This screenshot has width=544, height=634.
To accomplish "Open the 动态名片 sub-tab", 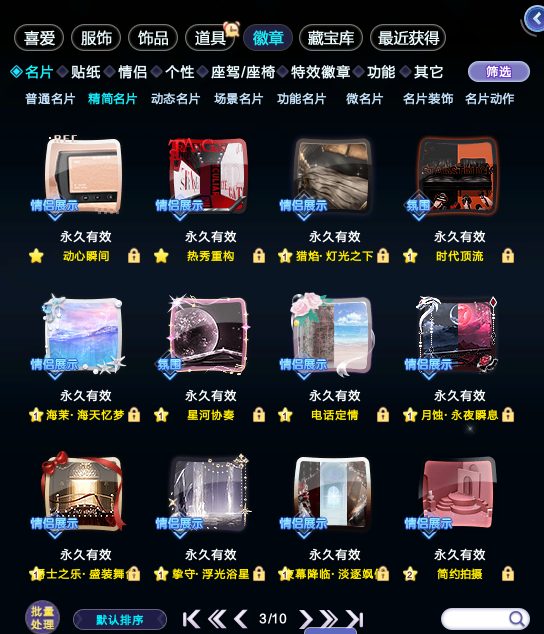I will click(175, 99).
